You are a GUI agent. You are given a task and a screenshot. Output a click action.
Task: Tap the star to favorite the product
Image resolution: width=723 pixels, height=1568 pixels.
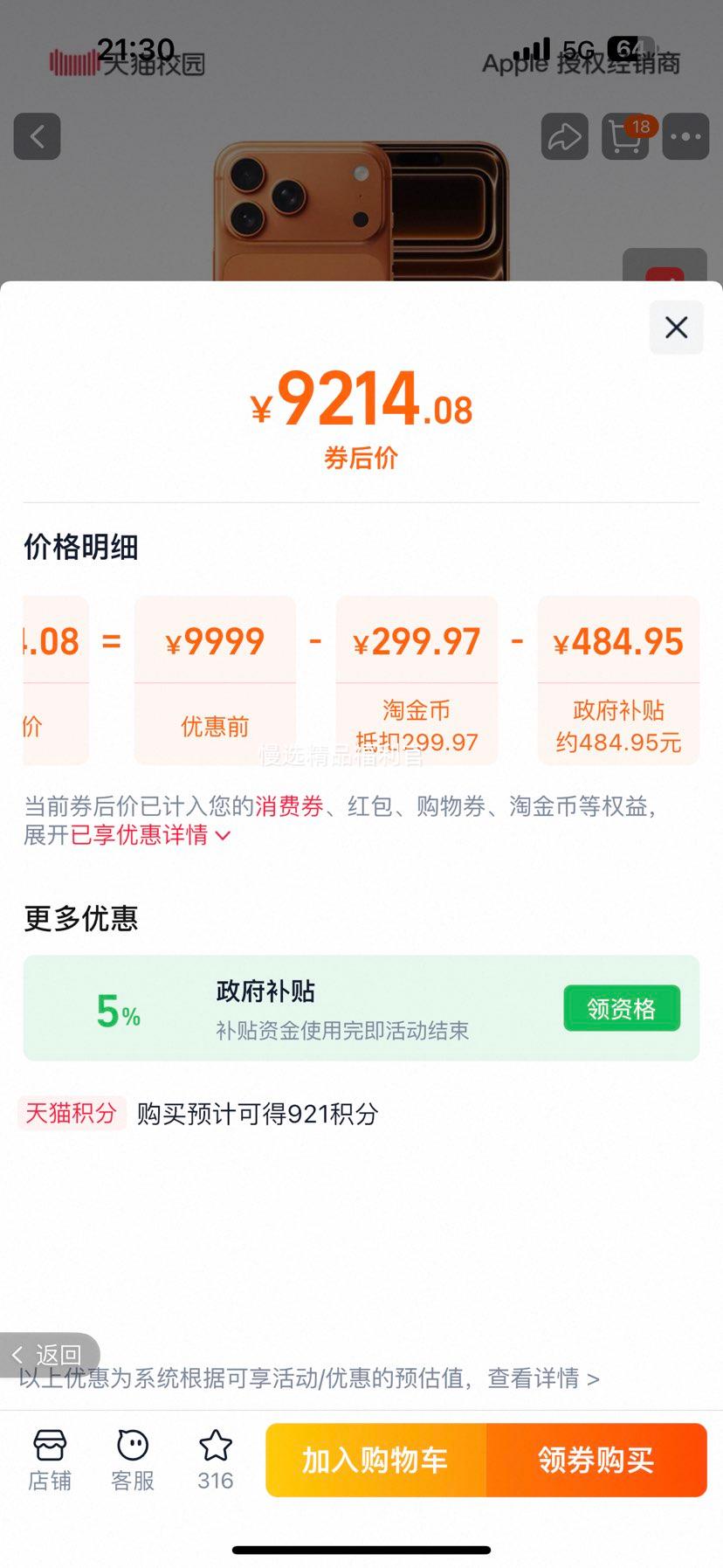(x=213, y=1450)
